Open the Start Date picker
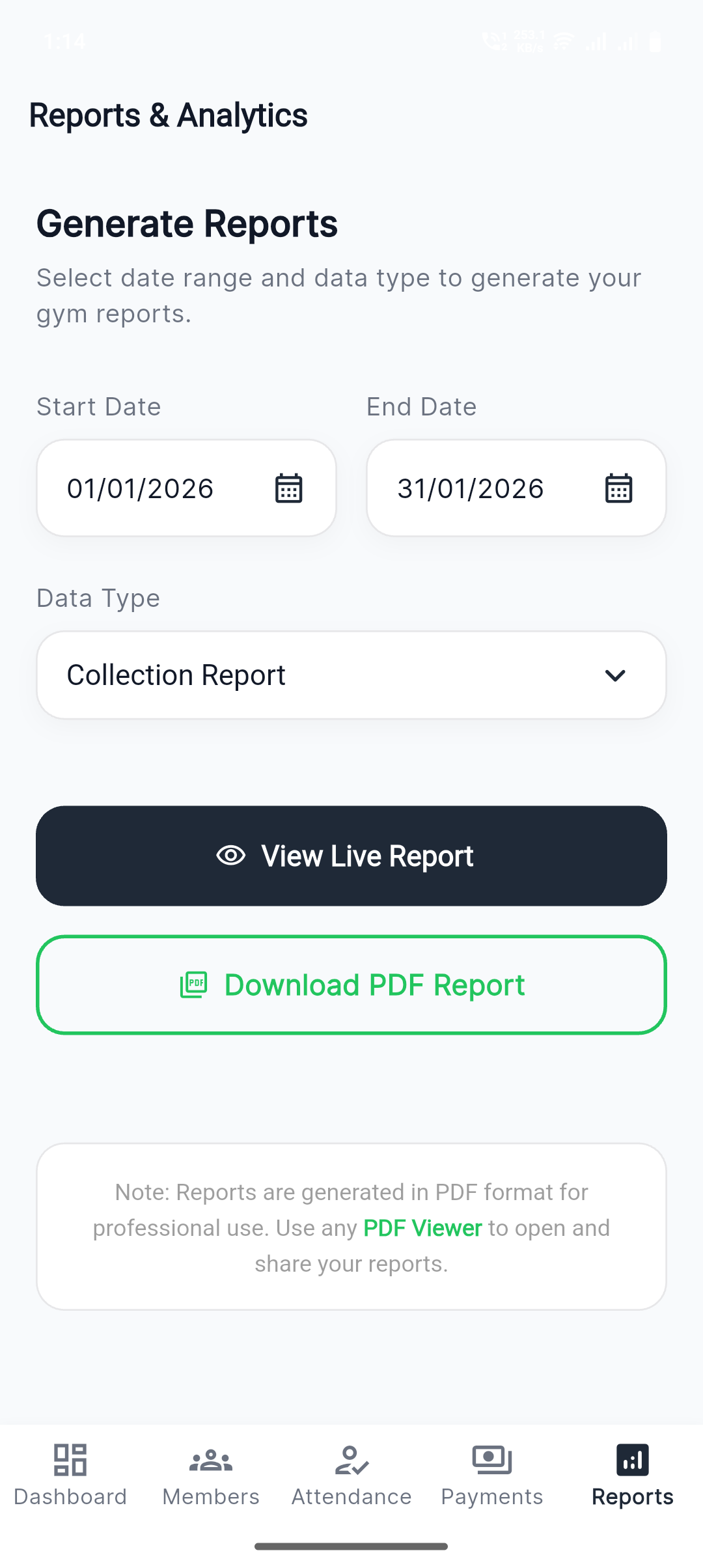Image resolution: width=703 pixels, height=1568 pixels. coord(288,488)
